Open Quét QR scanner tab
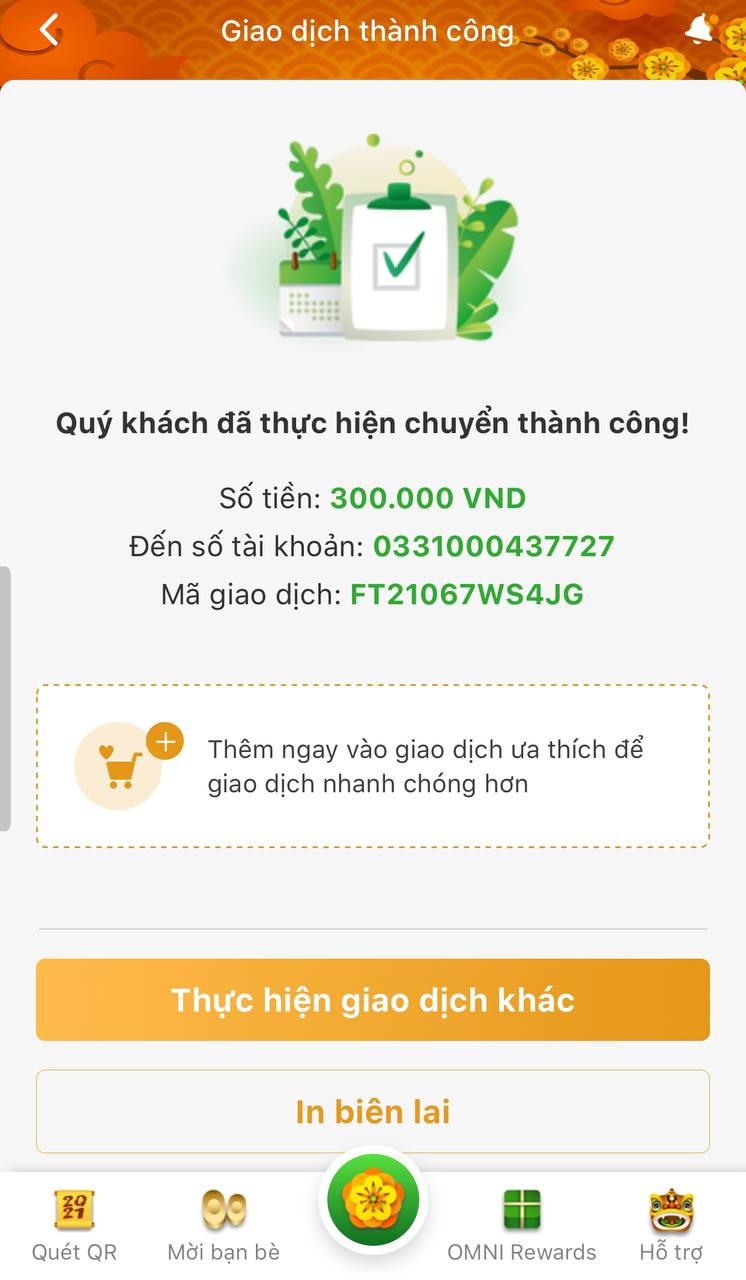Screen dimensions: 746x1280 pyautogui.click(x=74, y=1225)
